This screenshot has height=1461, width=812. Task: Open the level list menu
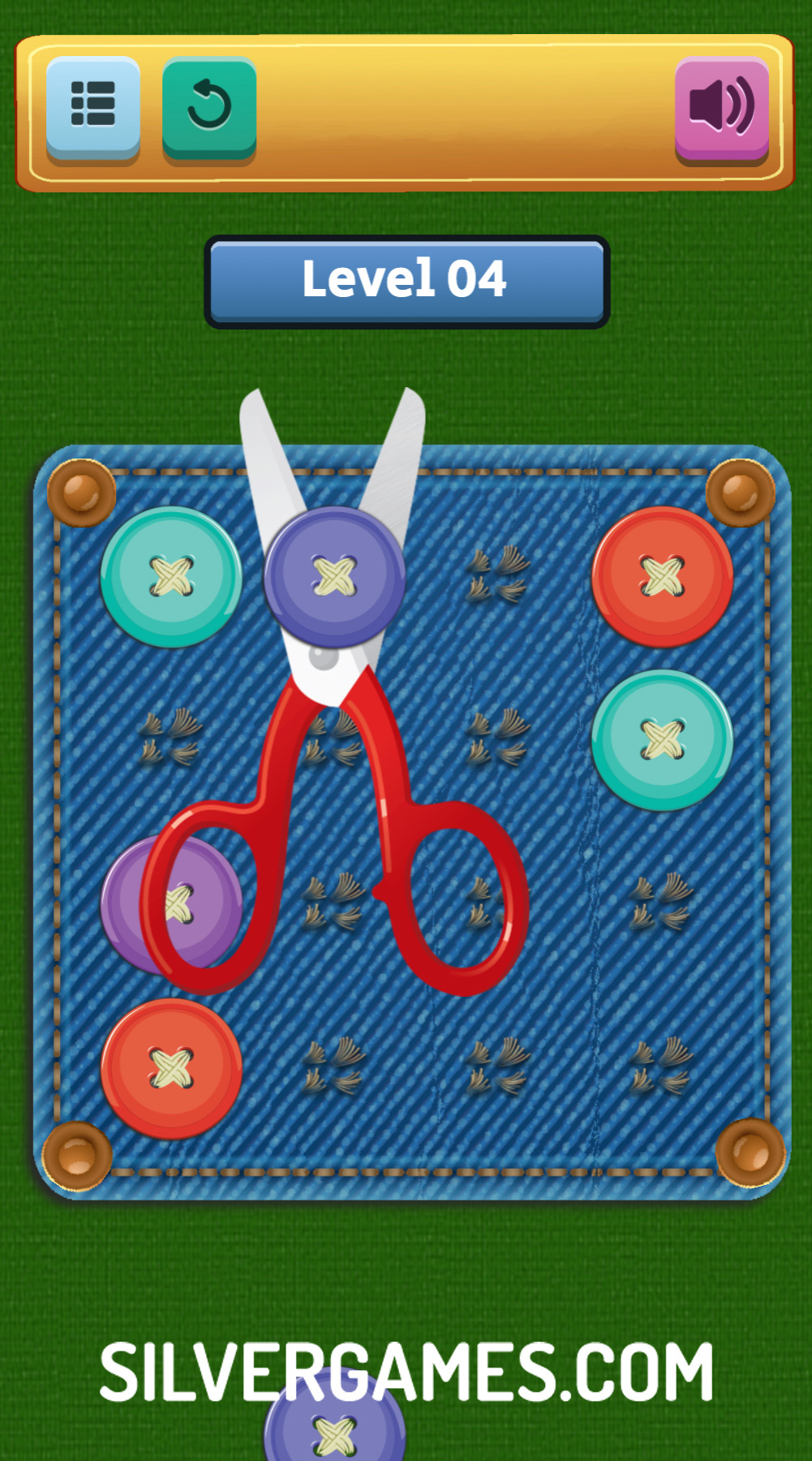pos(93,106)
